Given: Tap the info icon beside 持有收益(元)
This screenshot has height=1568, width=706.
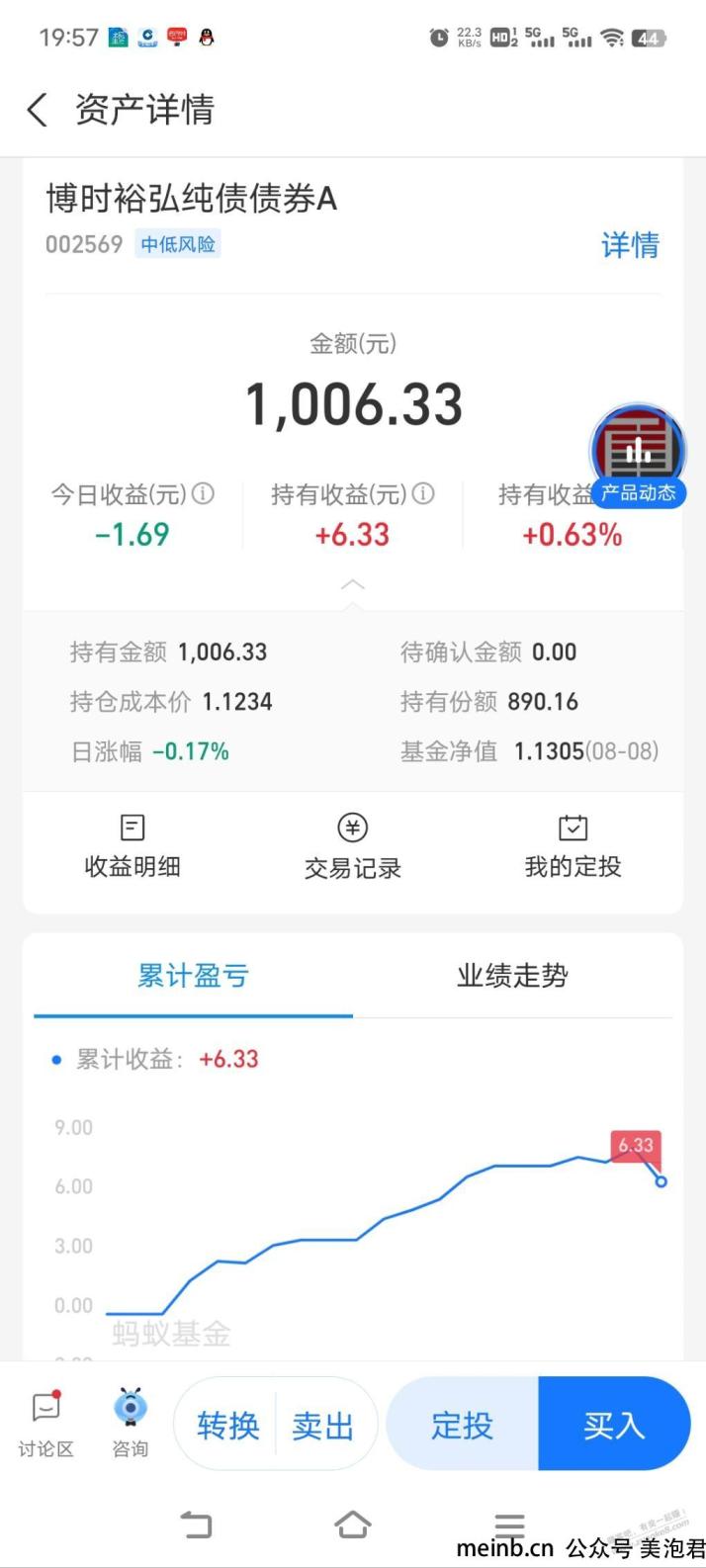Looking at the screenshot, I should pyautogui.click(x=423, y=493).
